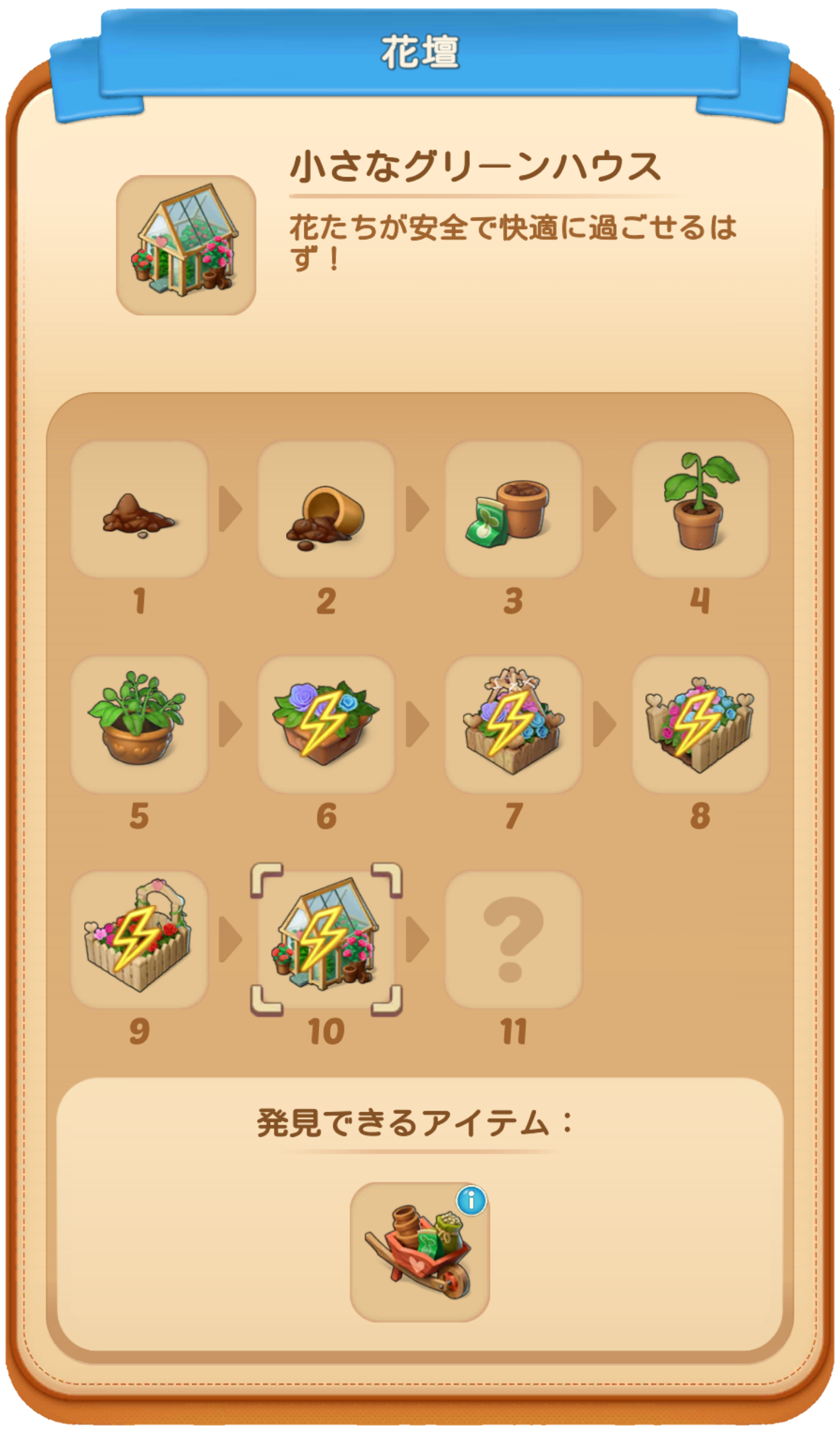
Task: Select the level 4 potted sprout
Action: (x=700, y=509)
